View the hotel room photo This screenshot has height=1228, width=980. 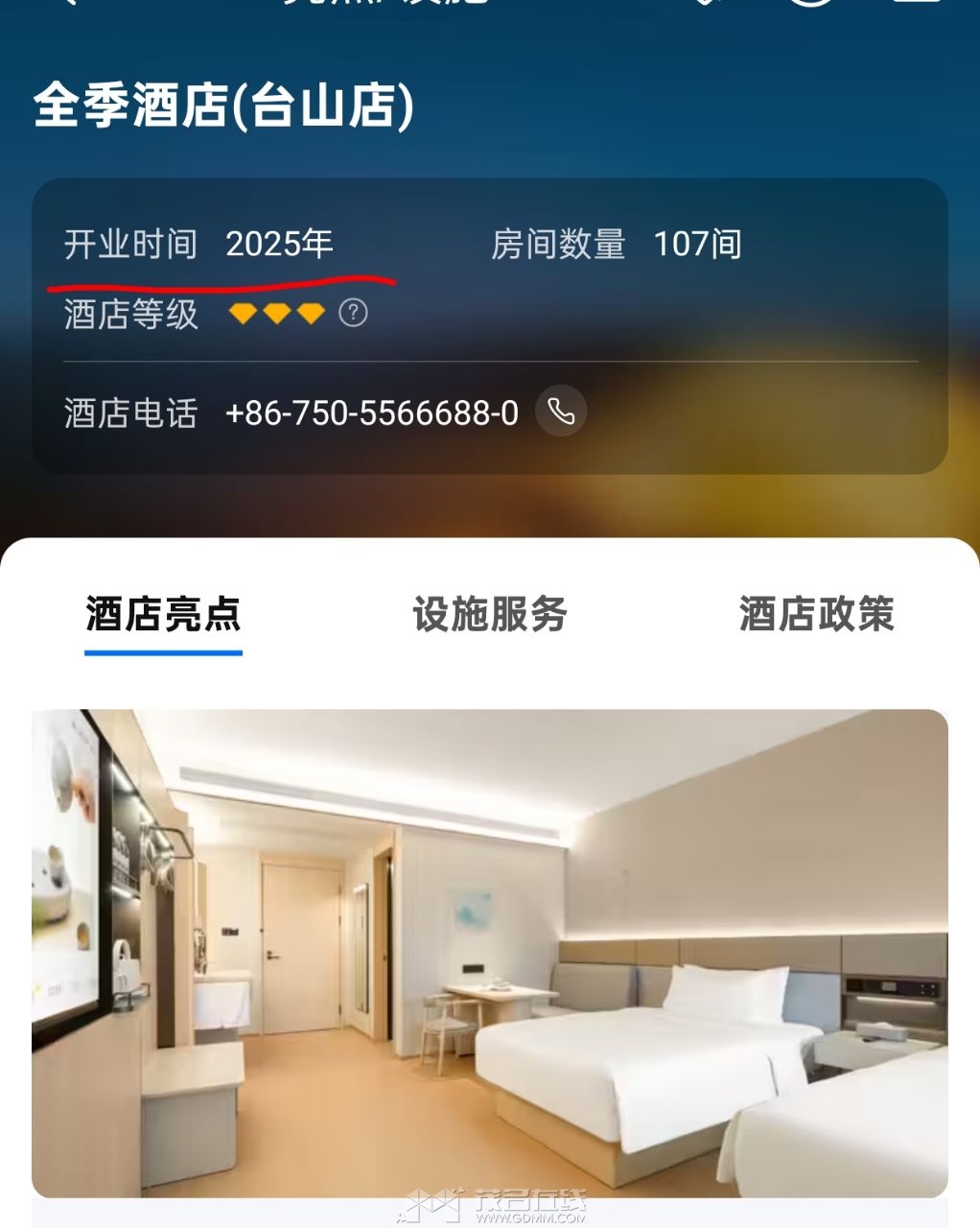click(490, 952)
